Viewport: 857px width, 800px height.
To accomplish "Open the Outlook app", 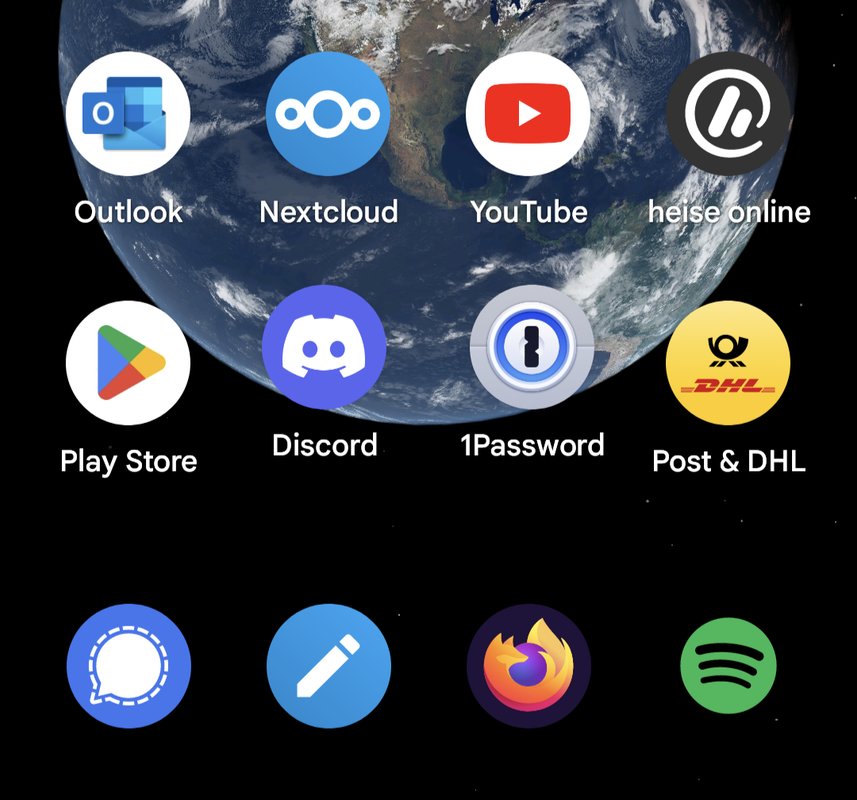I will point(128,114).
